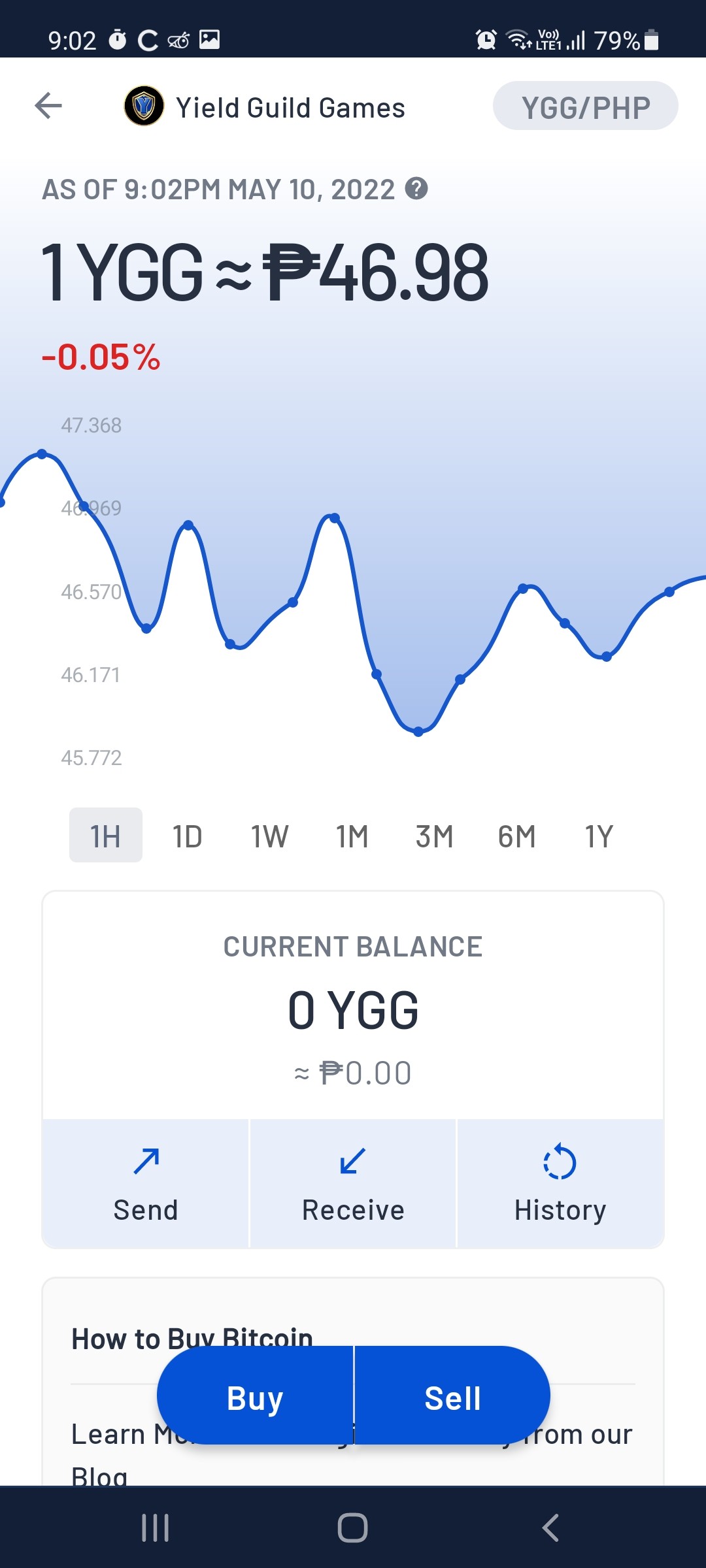706x1568 pixels.
Task: Tap the help icon next to the date
Action: pyautogui.click(x=416, y=189)
